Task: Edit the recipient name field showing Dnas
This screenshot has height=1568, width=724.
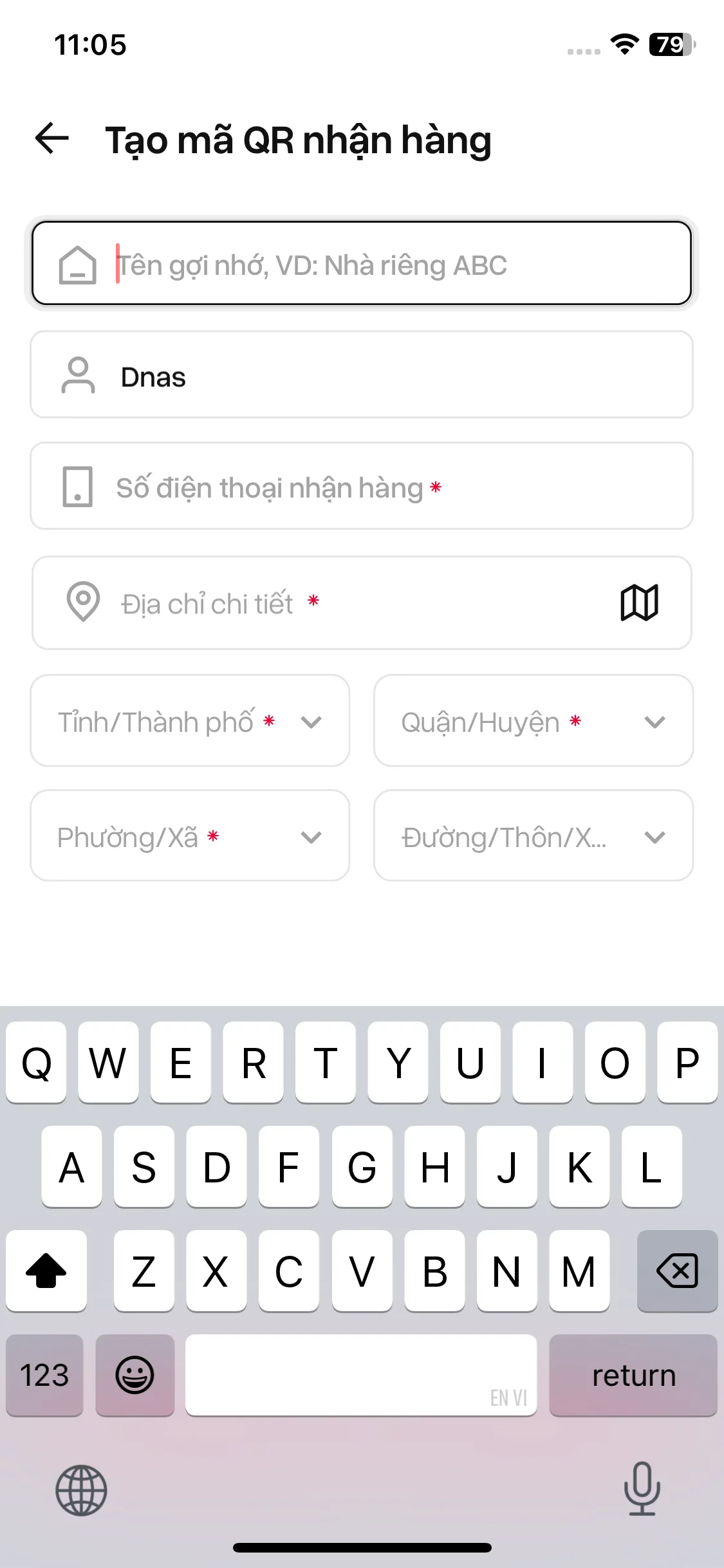Action: point(386,376)
